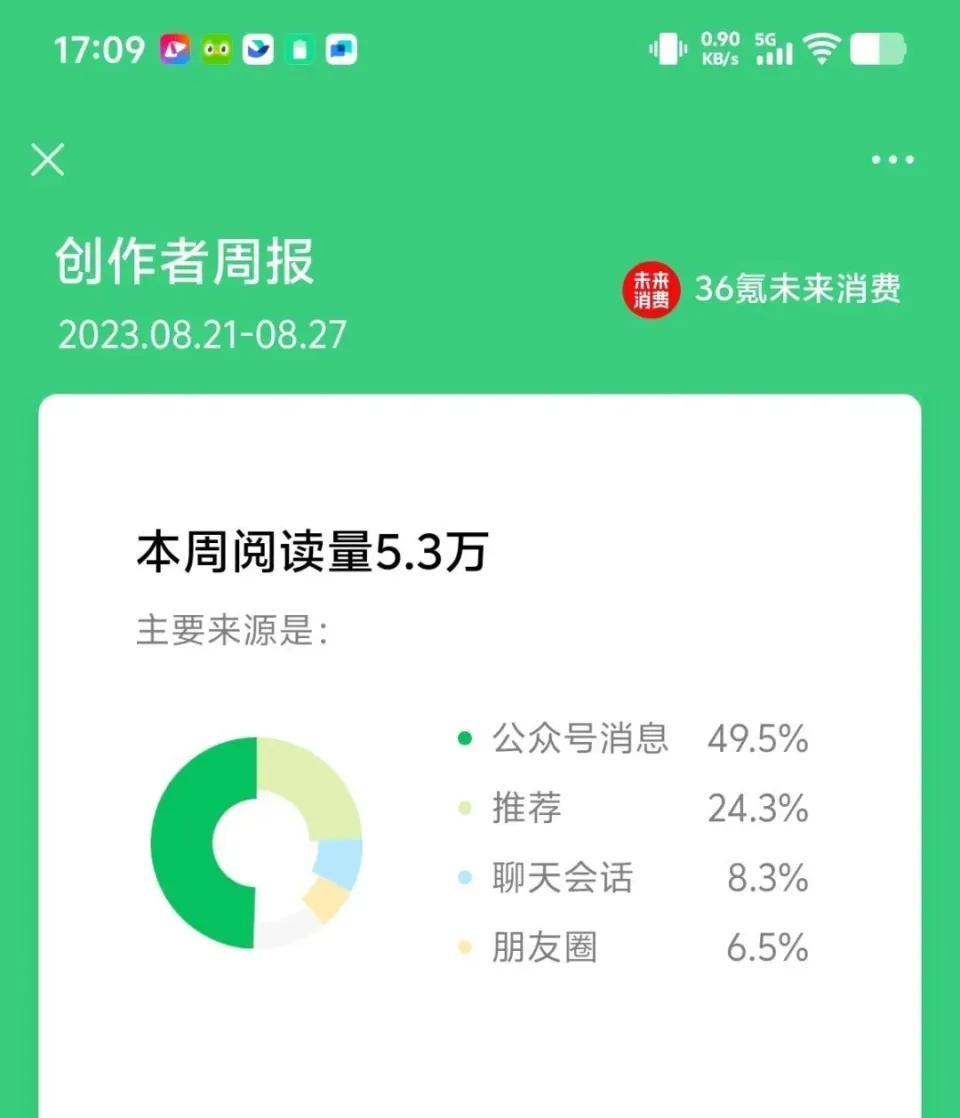Viewport: 960px width, 1118px height.
Task: Tap the Wi-Fi icon in the status bar
Action: tap(821, 47)
